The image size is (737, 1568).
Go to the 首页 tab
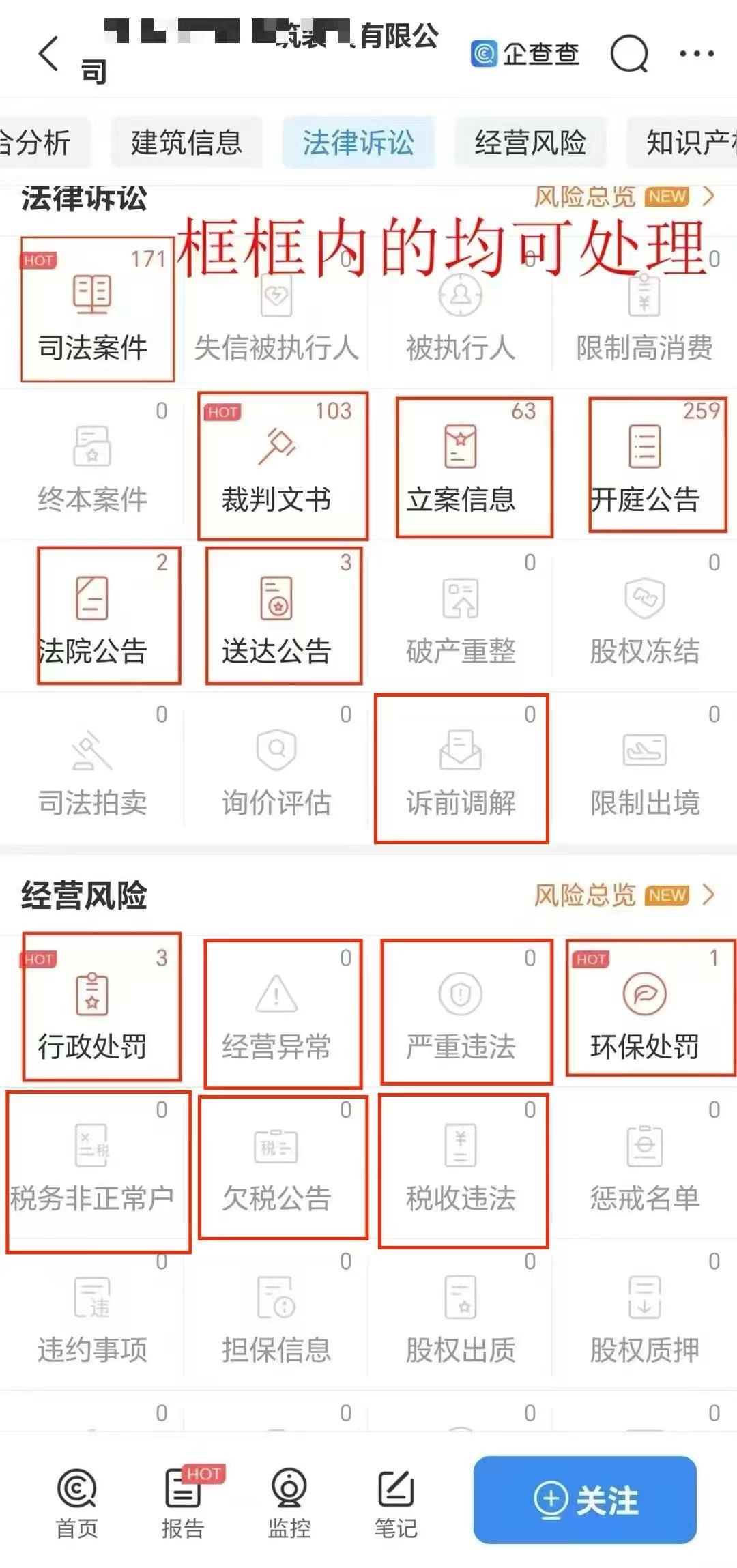click(x=77, y=1502)
